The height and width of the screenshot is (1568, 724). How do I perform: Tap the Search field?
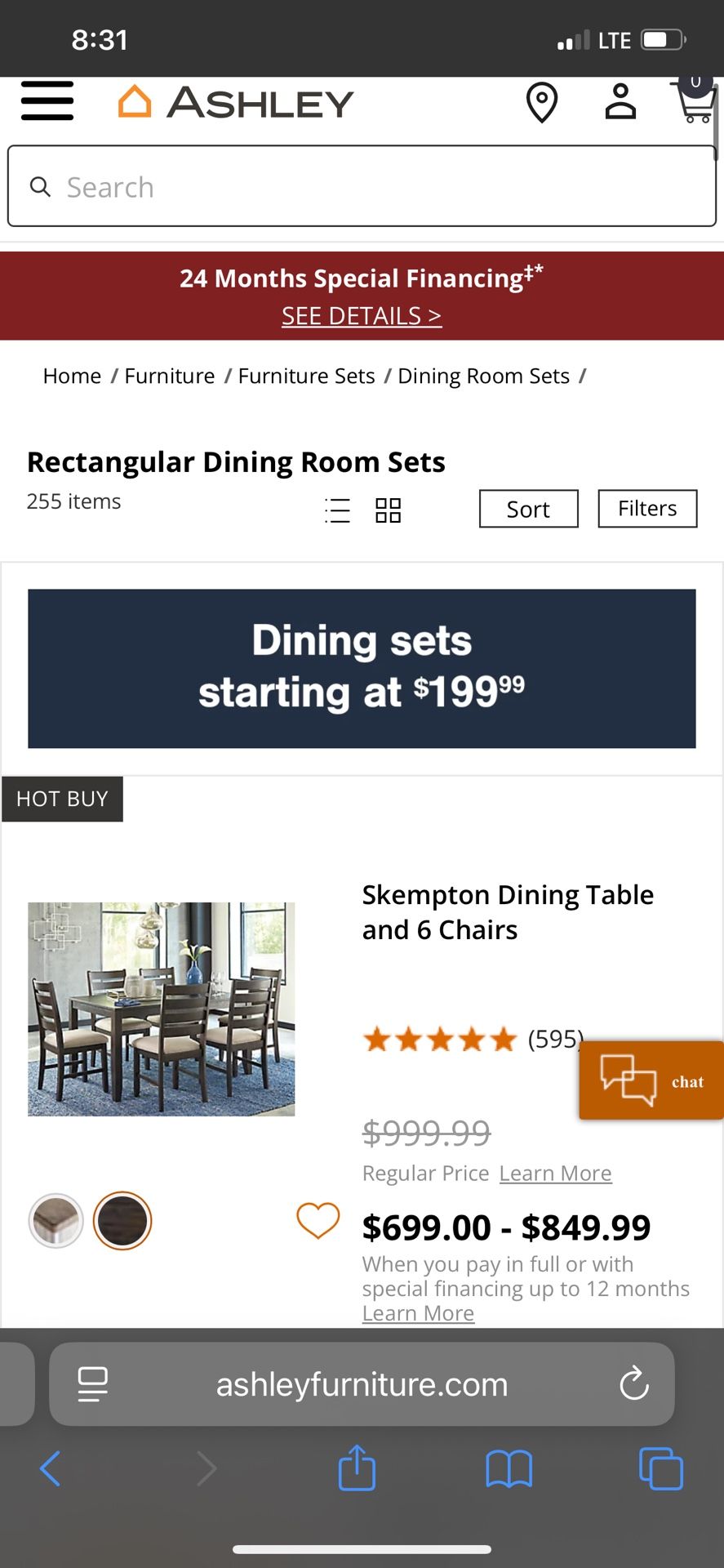362,187
